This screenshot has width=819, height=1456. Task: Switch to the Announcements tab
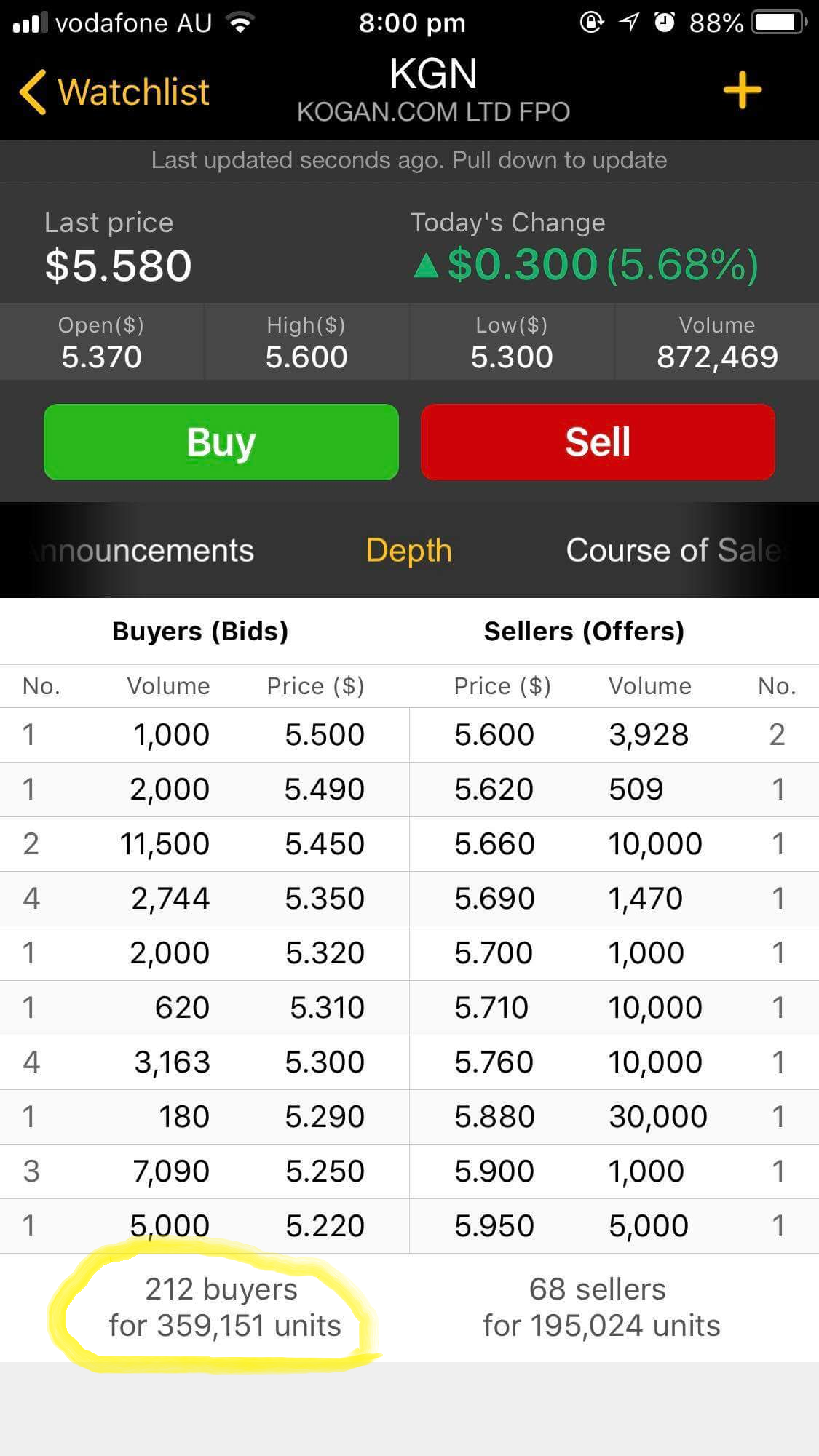pyautogui.click(x=141, y=551)
